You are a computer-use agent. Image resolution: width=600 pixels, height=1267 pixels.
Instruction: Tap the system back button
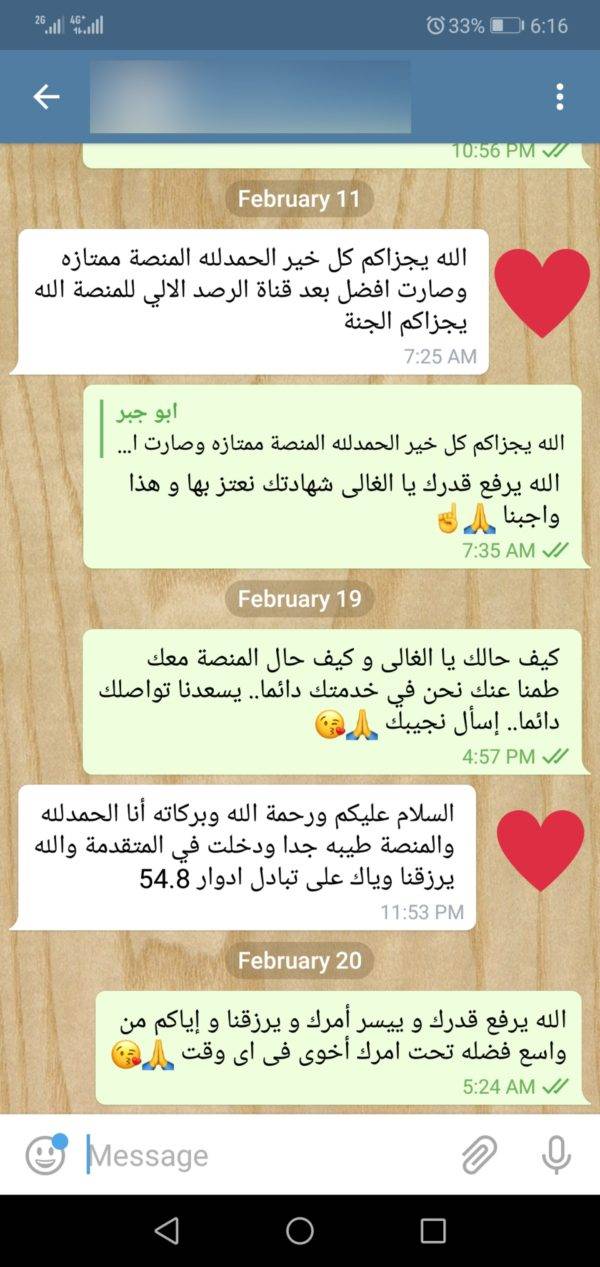[x=167, y=1230]
